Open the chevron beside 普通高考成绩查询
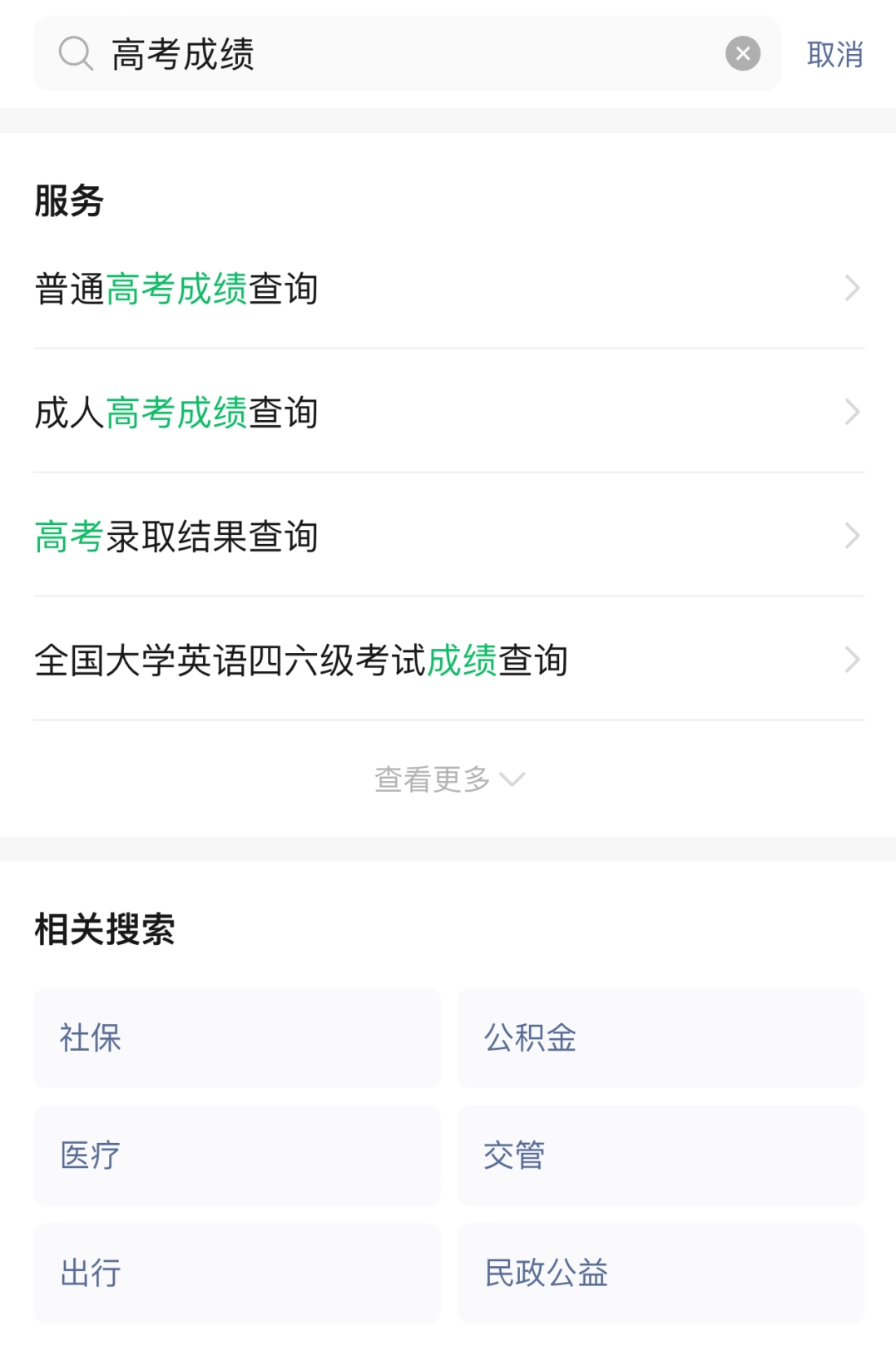896x1351 pixels. (x=850, y=287)
